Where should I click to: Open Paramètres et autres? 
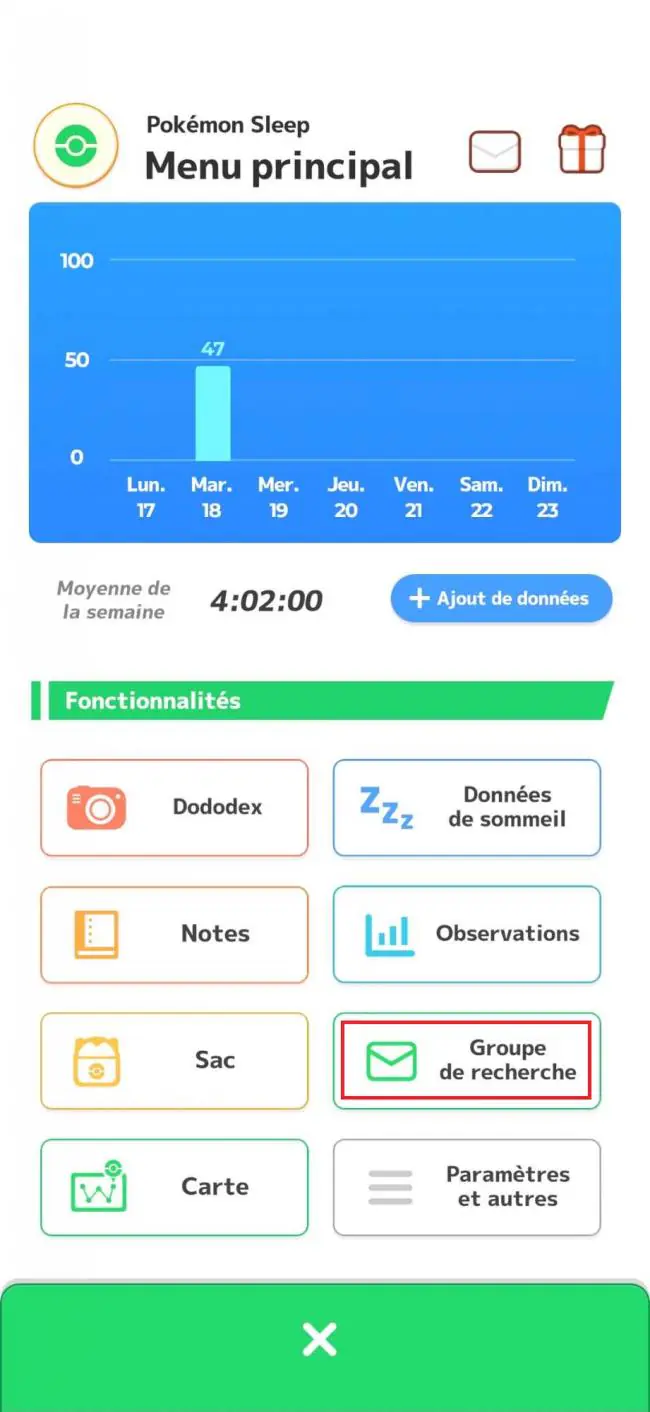467,1187
